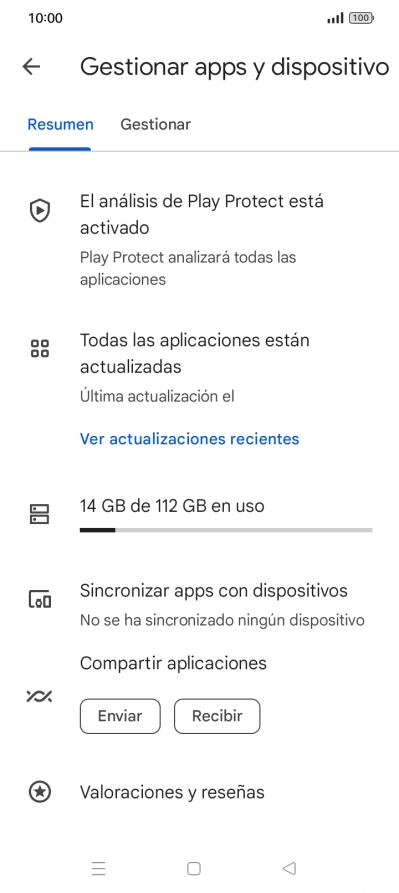
Task: Open recent apps from the navigation bar
Action: [99, 868]
